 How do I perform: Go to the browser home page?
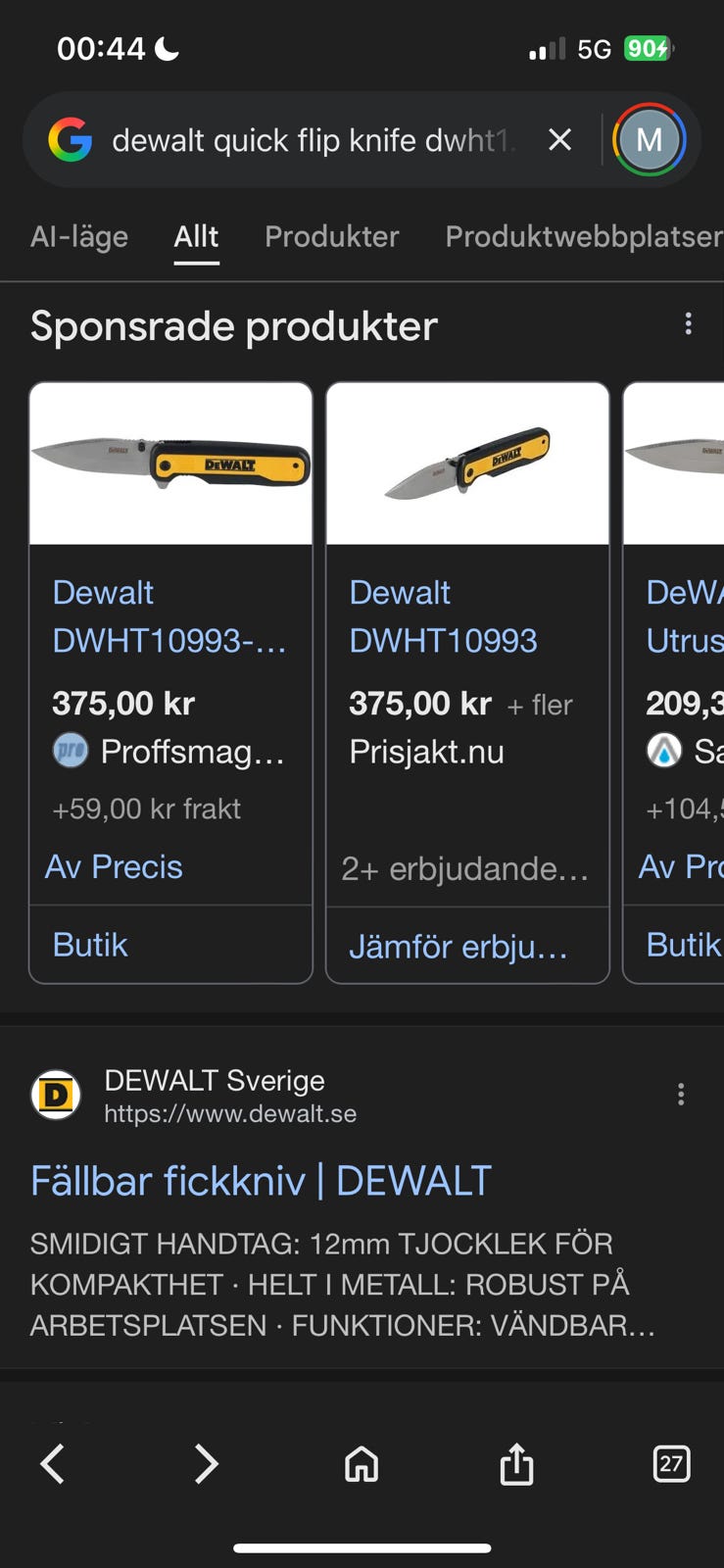(362, 1464)
